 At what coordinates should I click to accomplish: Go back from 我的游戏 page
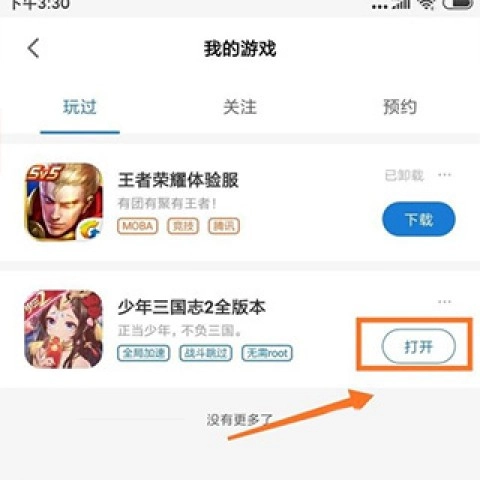(33, 48)
